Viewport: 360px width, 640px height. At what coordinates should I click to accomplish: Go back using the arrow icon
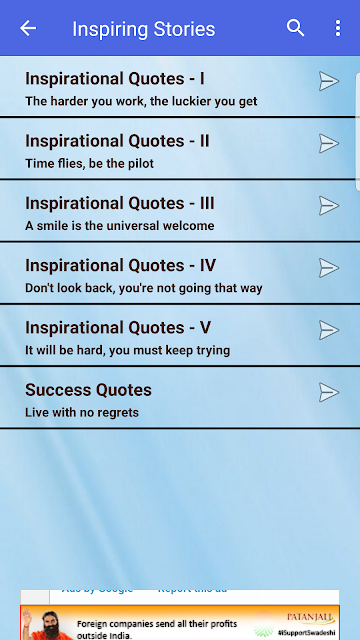28,28
